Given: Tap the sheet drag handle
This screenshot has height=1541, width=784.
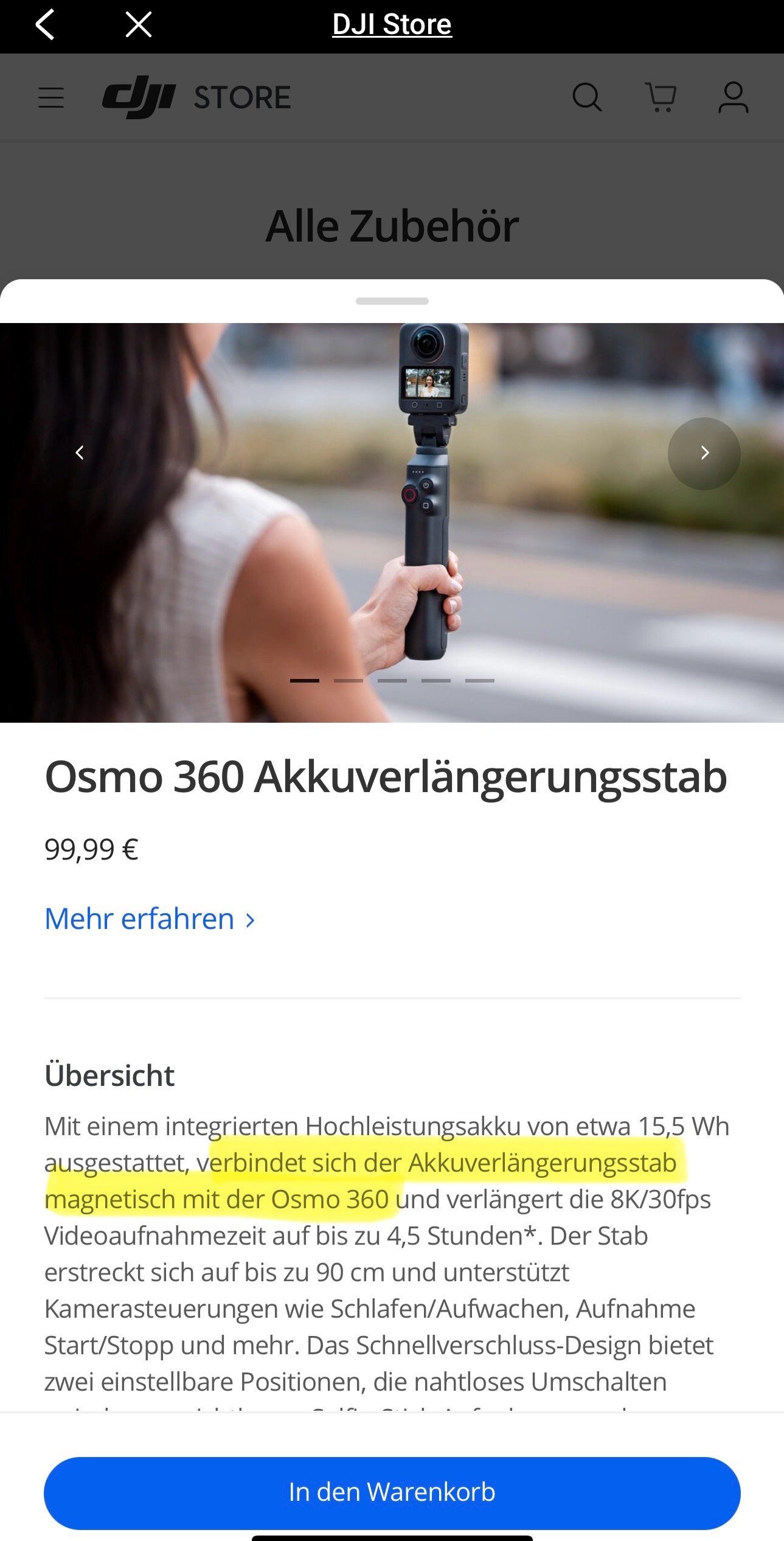Looking at the screenshot, I should (x=392, y=301).
